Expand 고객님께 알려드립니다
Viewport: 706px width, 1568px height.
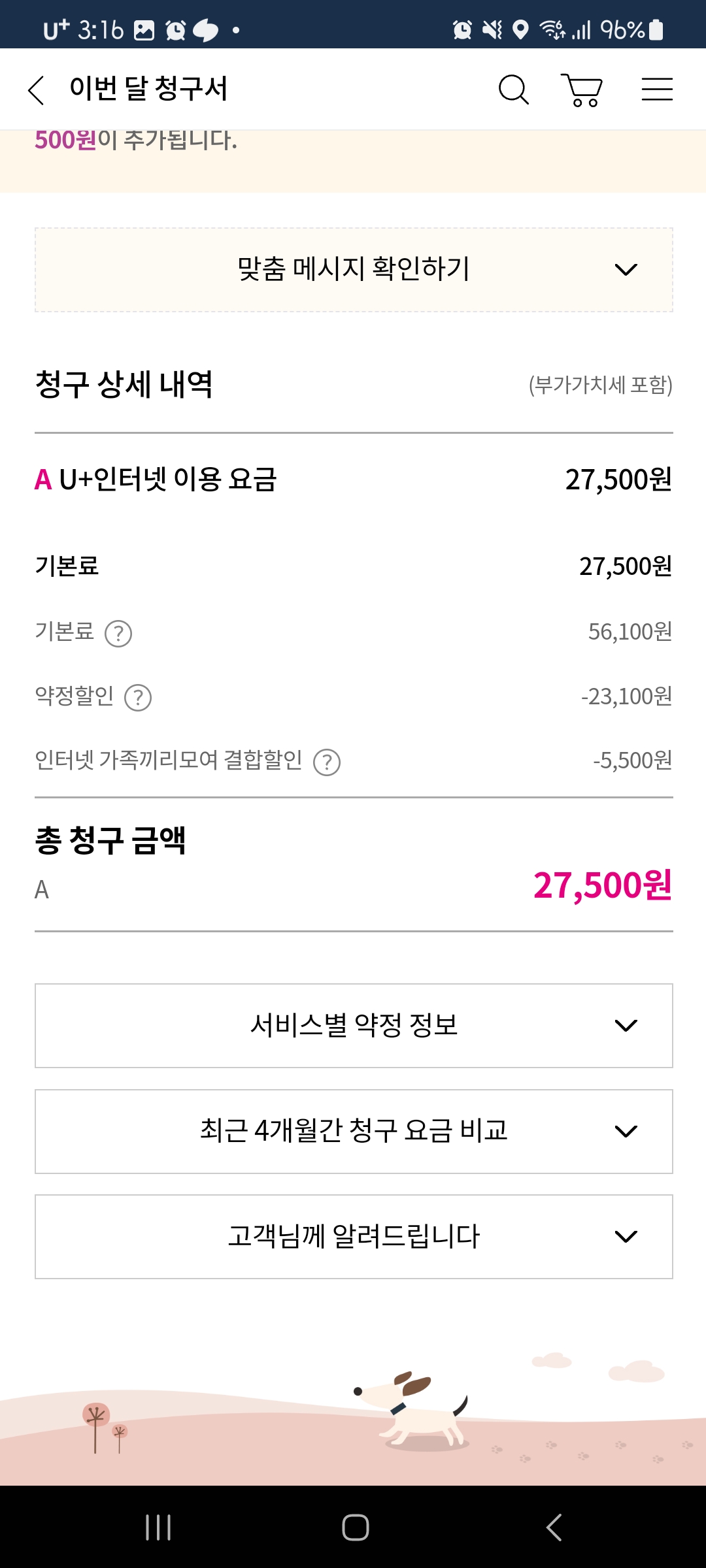[354, 1237]
